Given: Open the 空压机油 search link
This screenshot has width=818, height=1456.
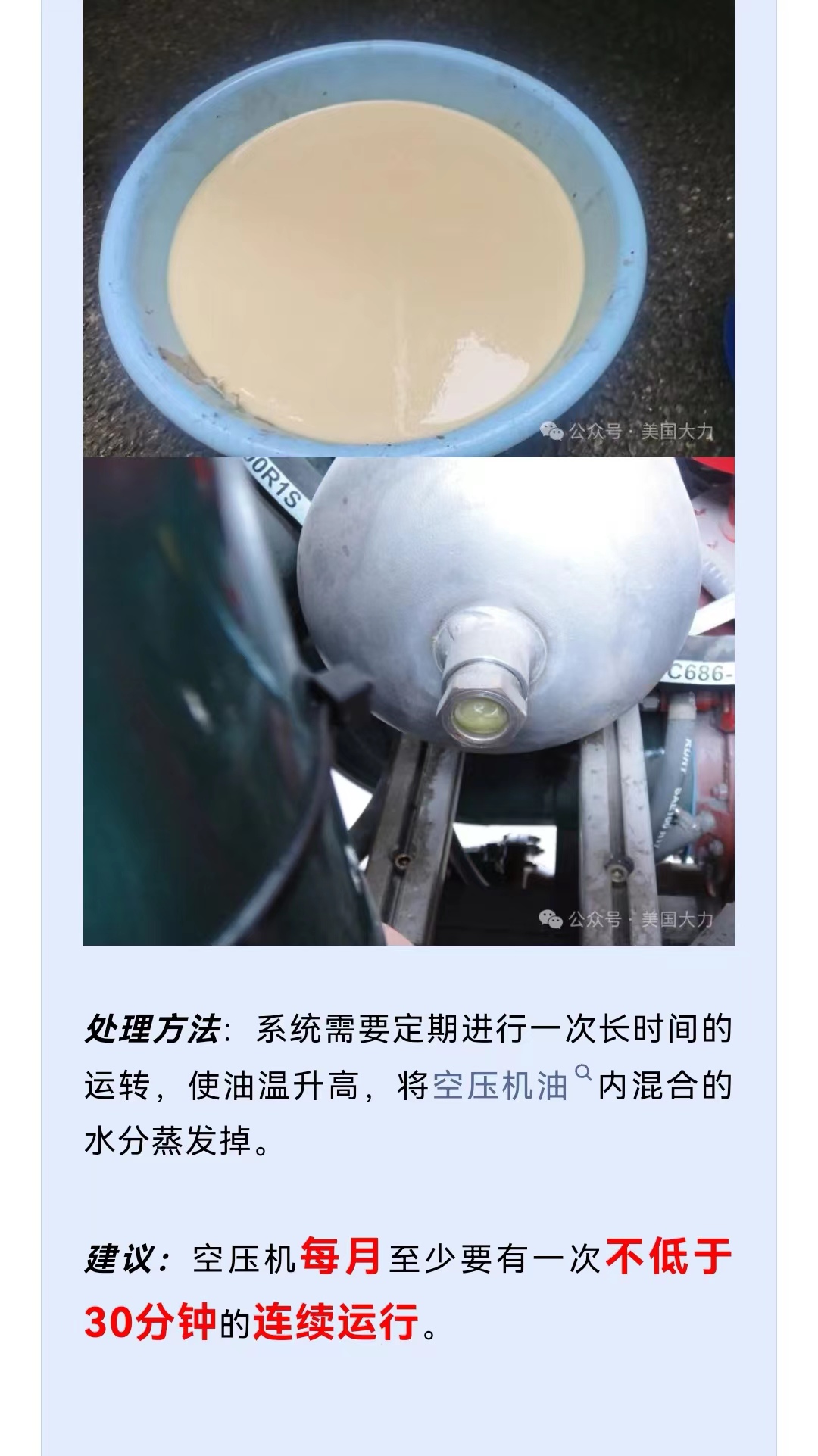Looking at the screenshot, I should point(501,1086).
